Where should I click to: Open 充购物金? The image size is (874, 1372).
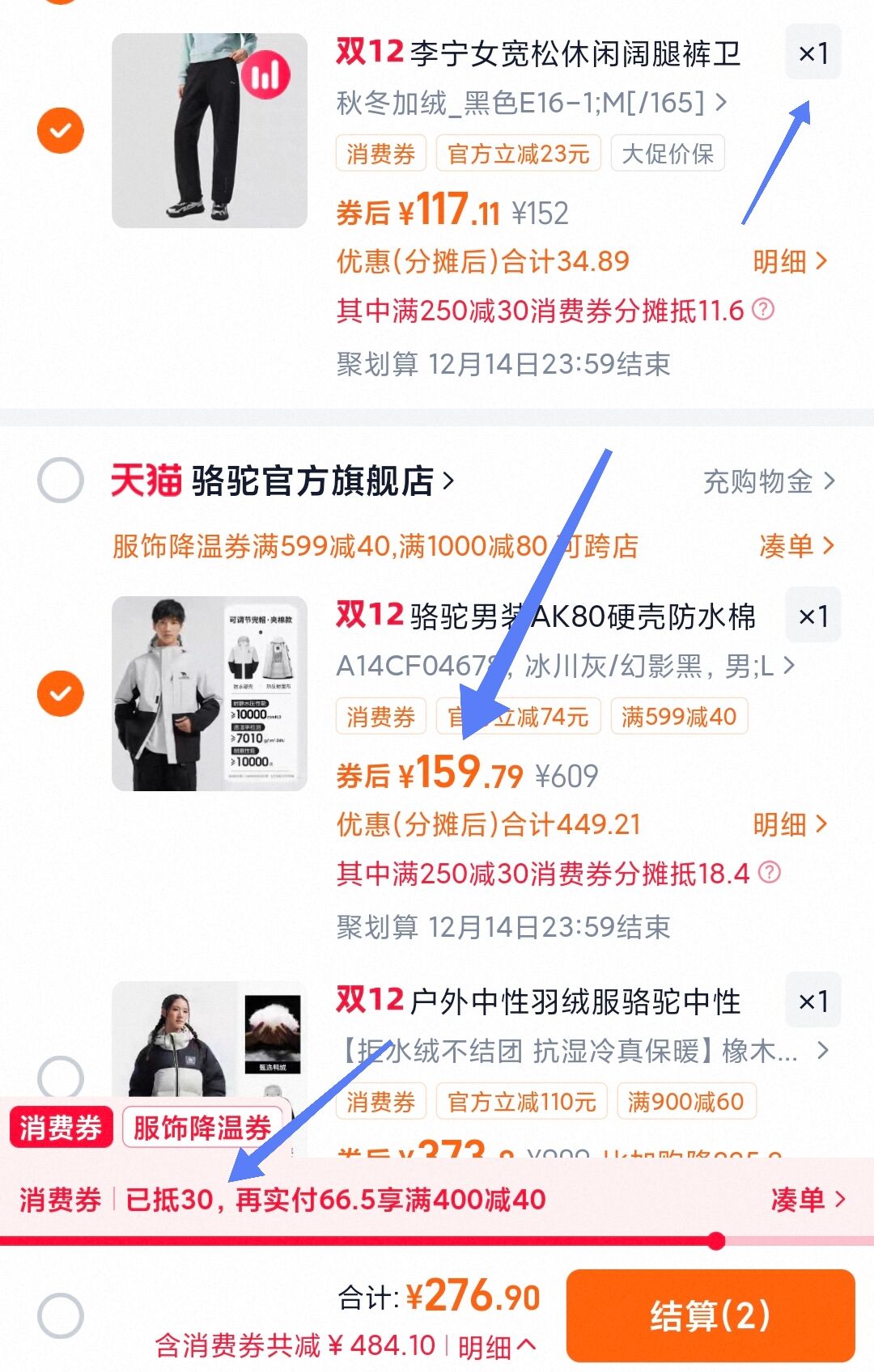coord(769,481)
